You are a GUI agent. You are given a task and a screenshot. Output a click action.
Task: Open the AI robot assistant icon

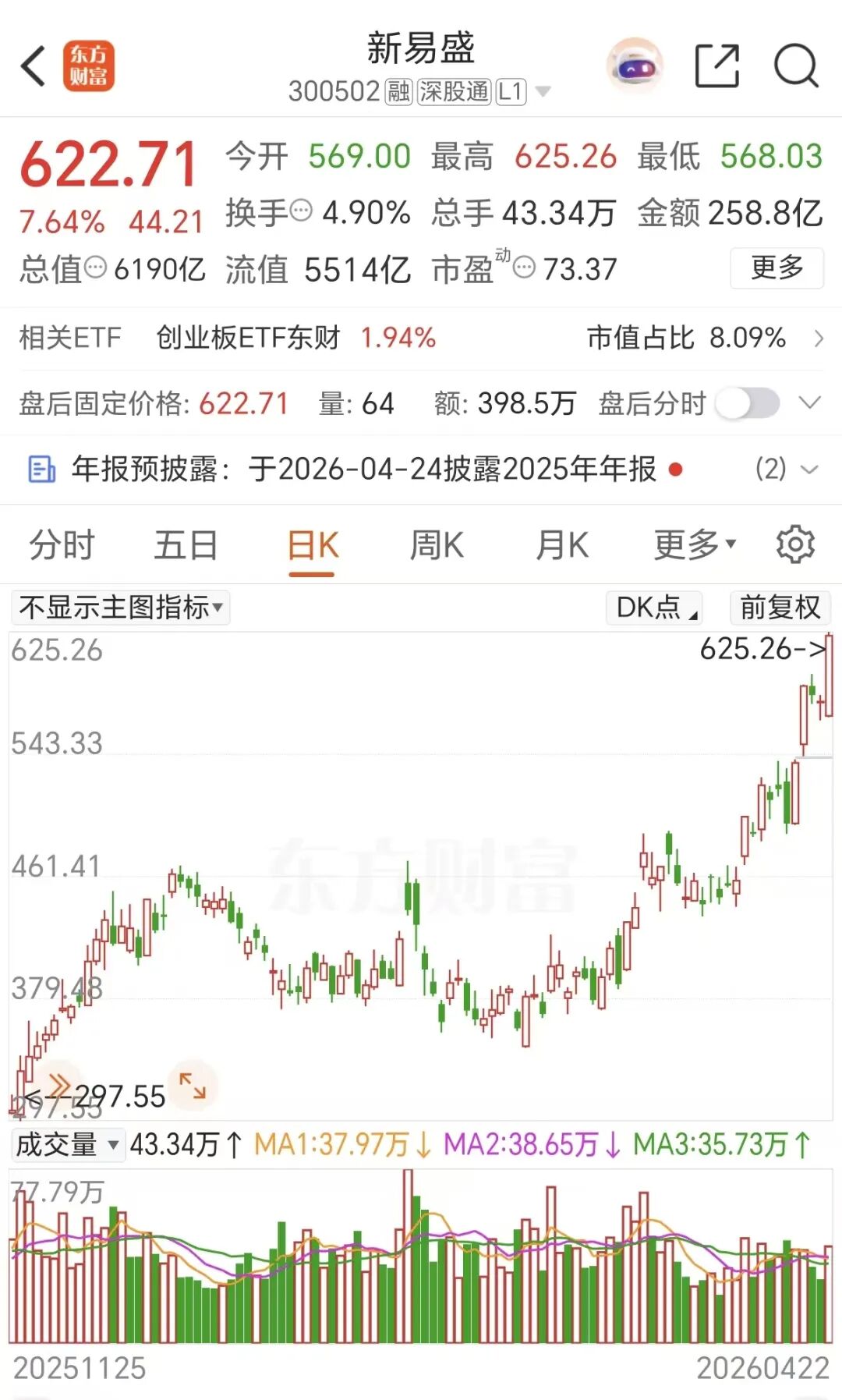[x=635, y=66]
